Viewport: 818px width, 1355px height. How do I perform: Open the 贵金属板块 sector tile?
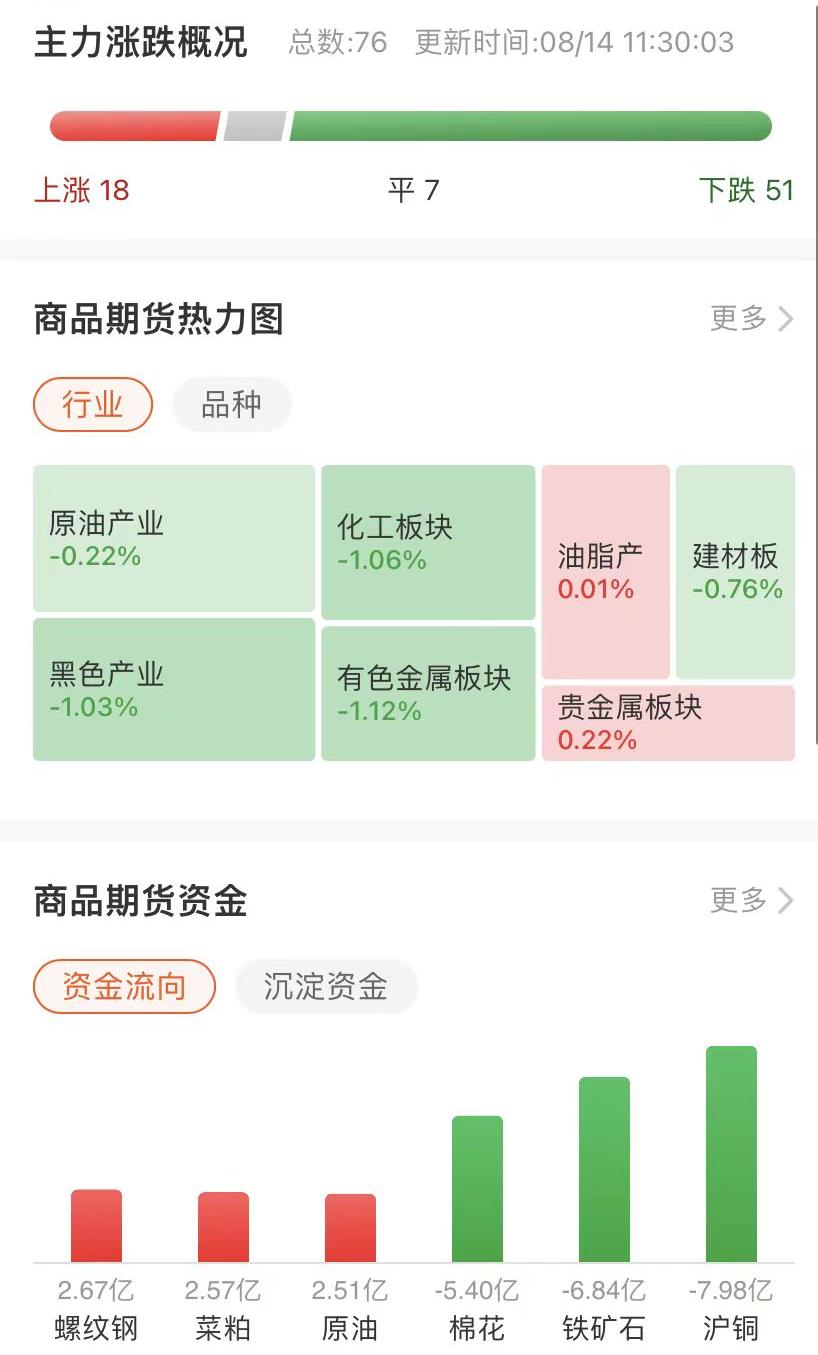click(x=668, y=723)
